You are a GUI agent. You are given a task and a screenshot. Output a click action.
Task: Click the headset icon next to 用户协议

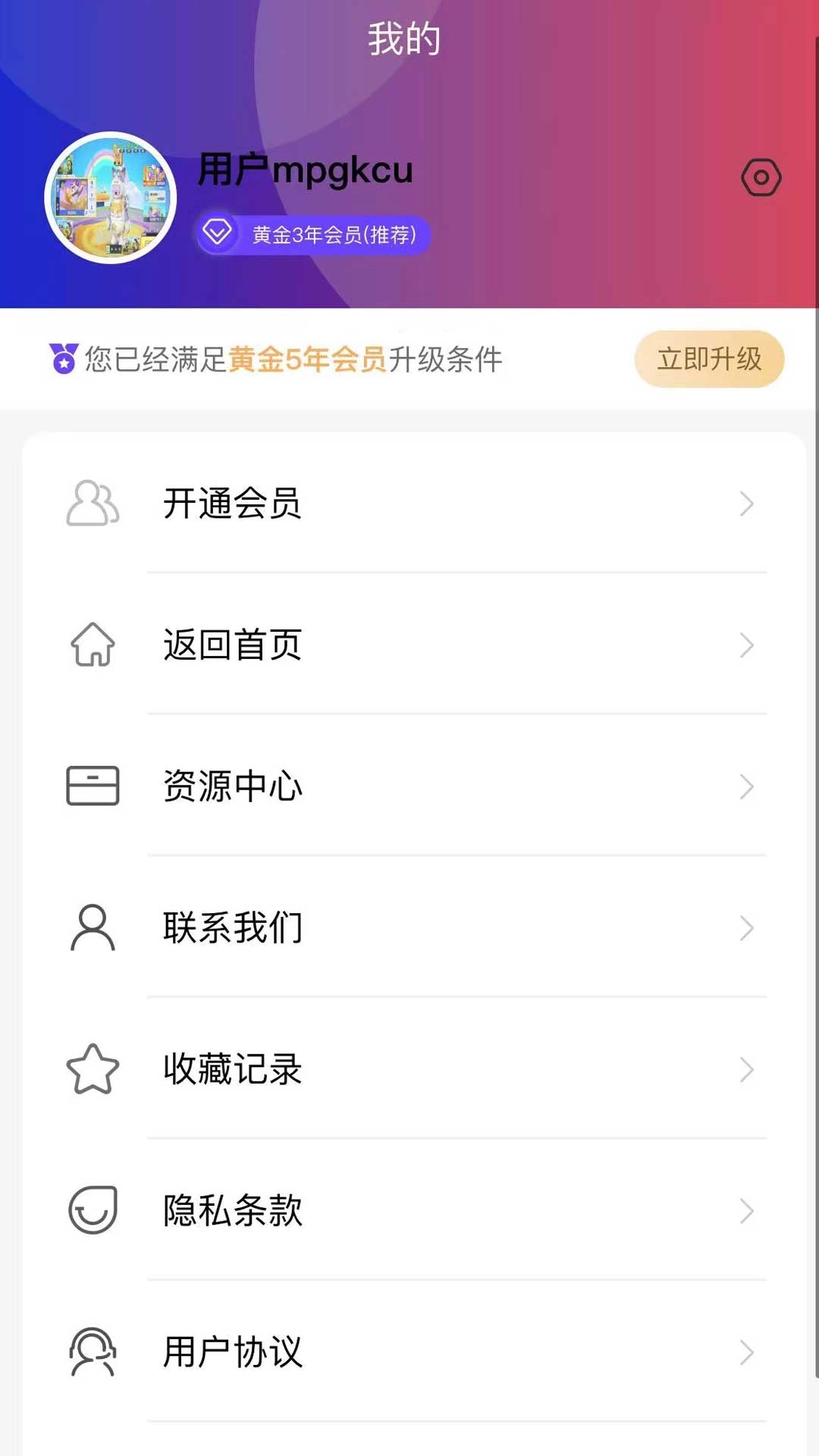92,1353
